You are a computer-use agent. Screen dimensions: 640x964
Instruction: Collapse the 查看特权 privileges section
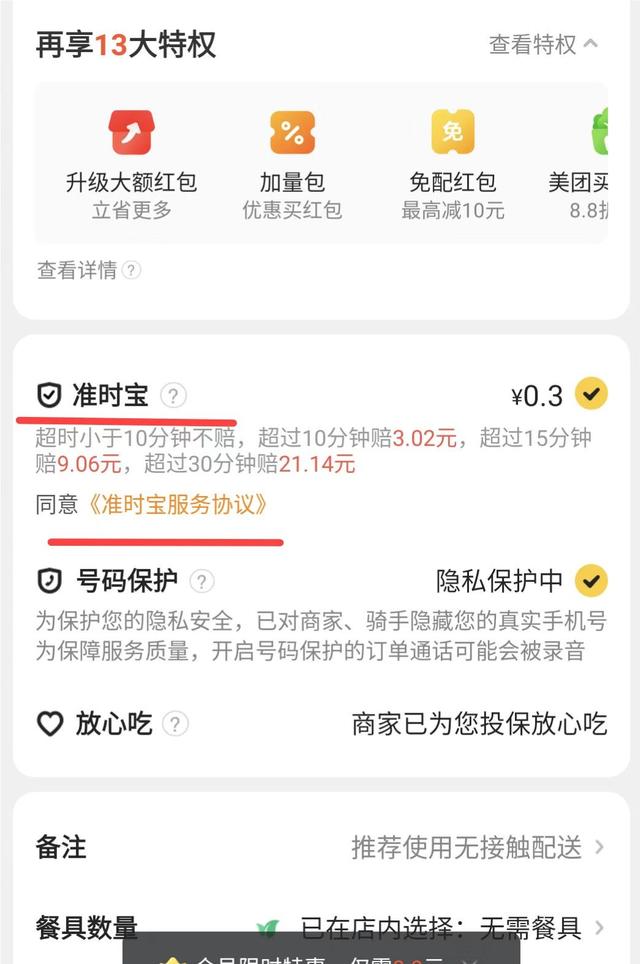point(543,45)
